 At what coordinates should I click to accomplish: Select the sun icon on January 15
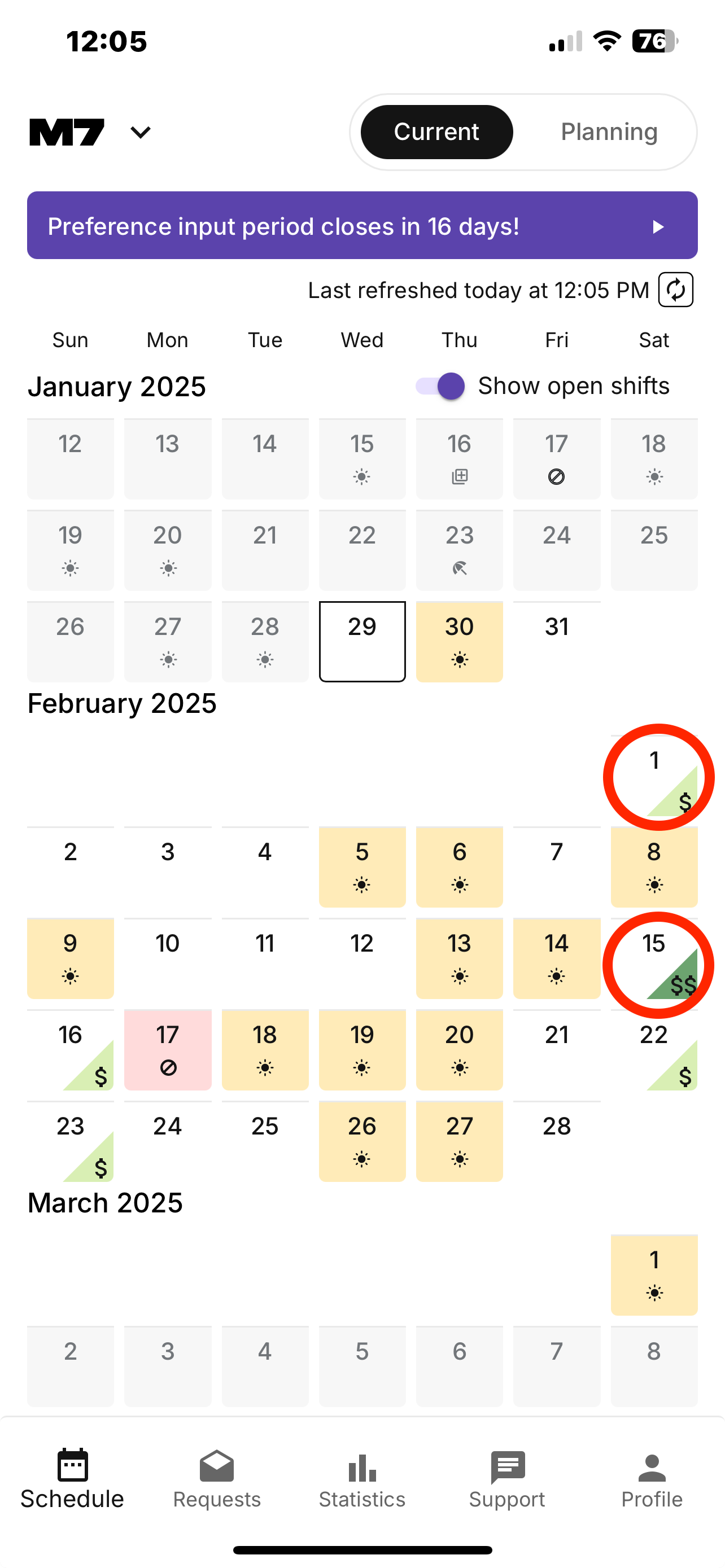(361, 476)
